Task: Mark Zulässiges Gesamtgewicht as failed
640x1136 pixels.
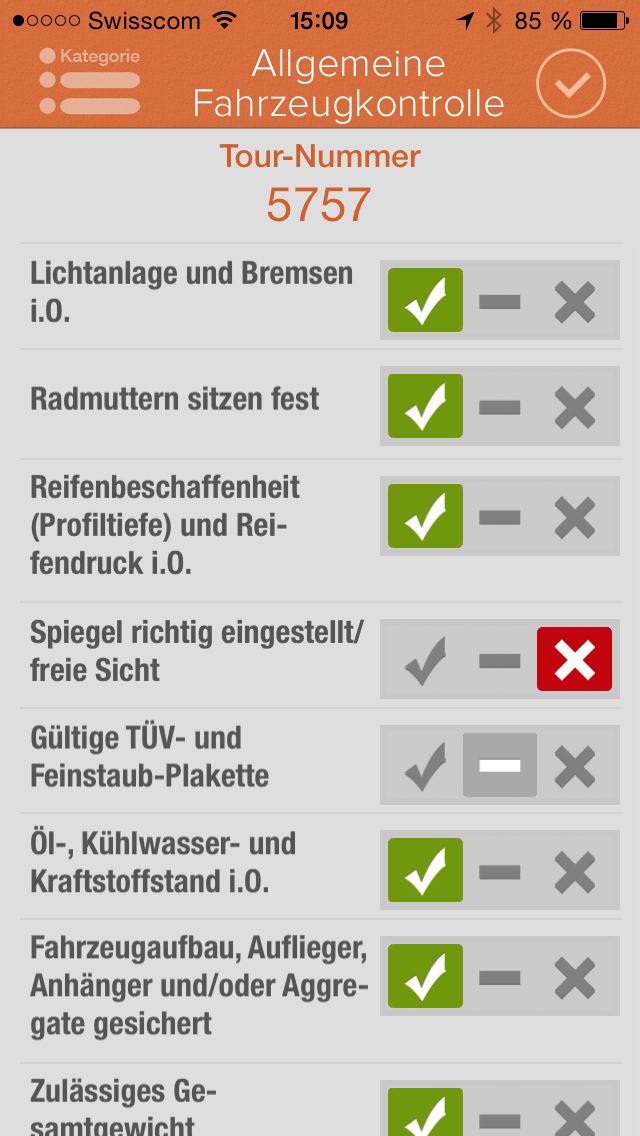Action: coord(575,1112)
